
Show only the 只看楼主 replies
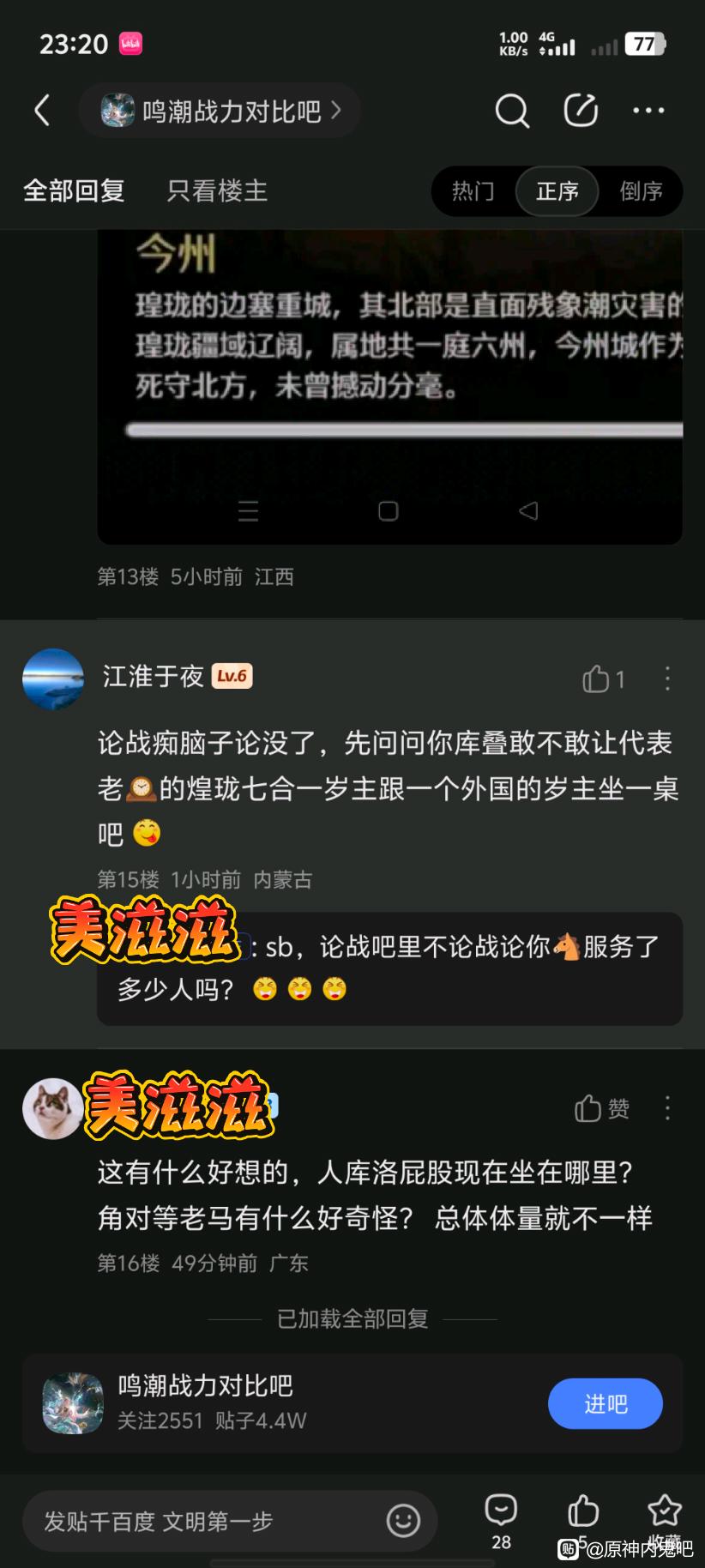[x=217, y=190]
